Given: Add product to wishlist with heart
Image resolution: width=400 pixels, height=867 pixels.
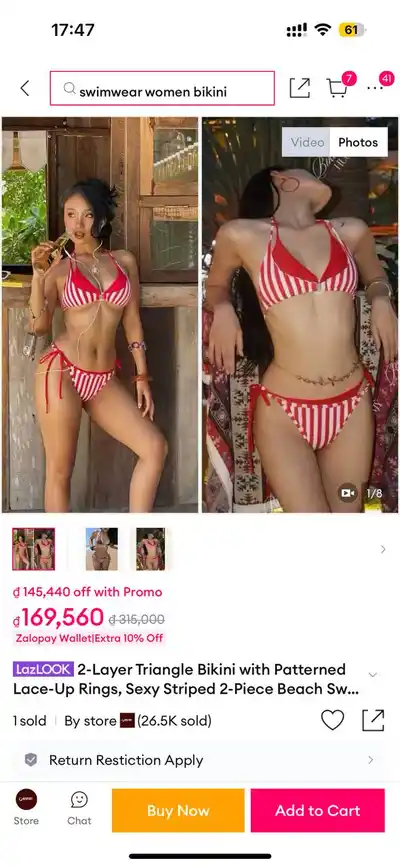Looking at the screenshot, I should (333, 720).
